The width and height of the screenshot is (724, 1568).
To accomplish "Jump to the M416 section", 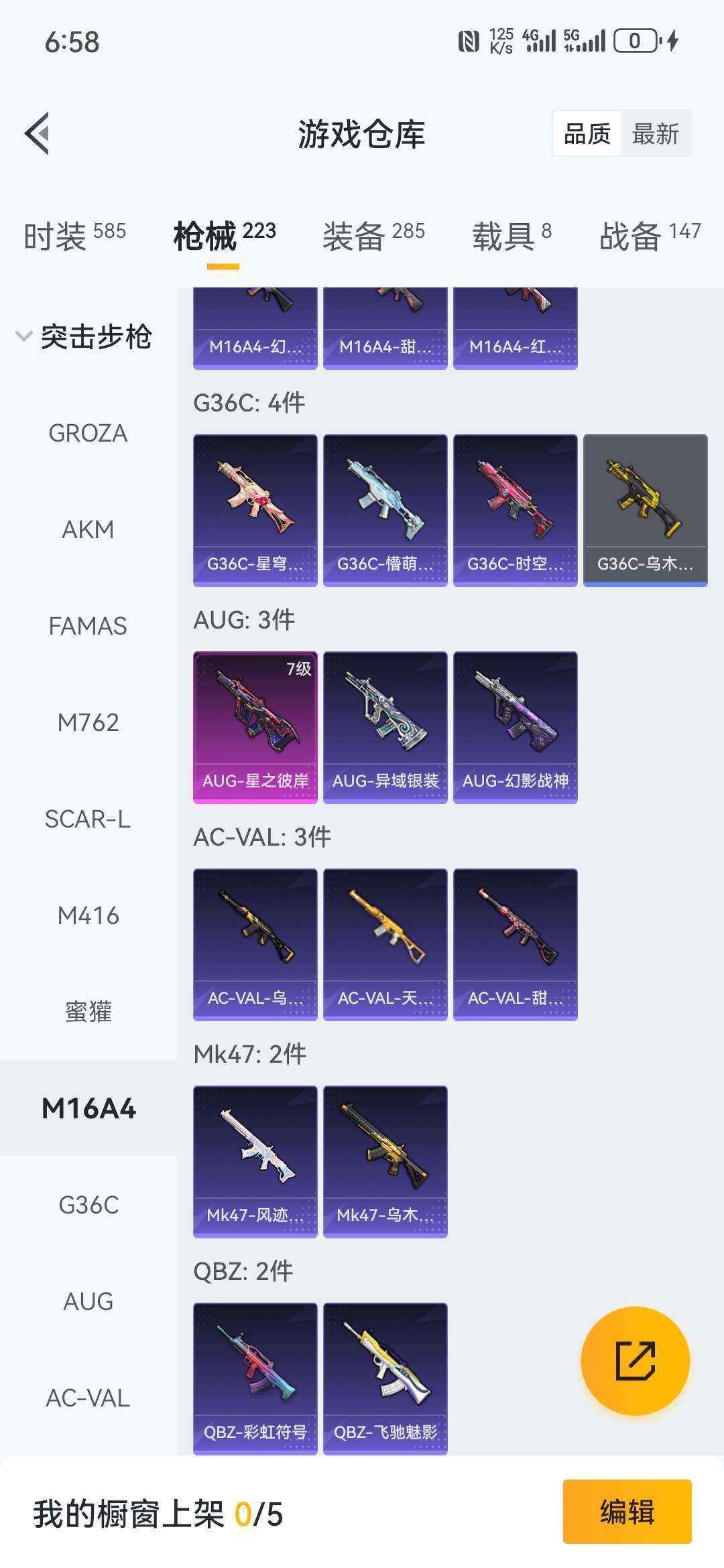I will pyautogui.click(x=88, y=915).
